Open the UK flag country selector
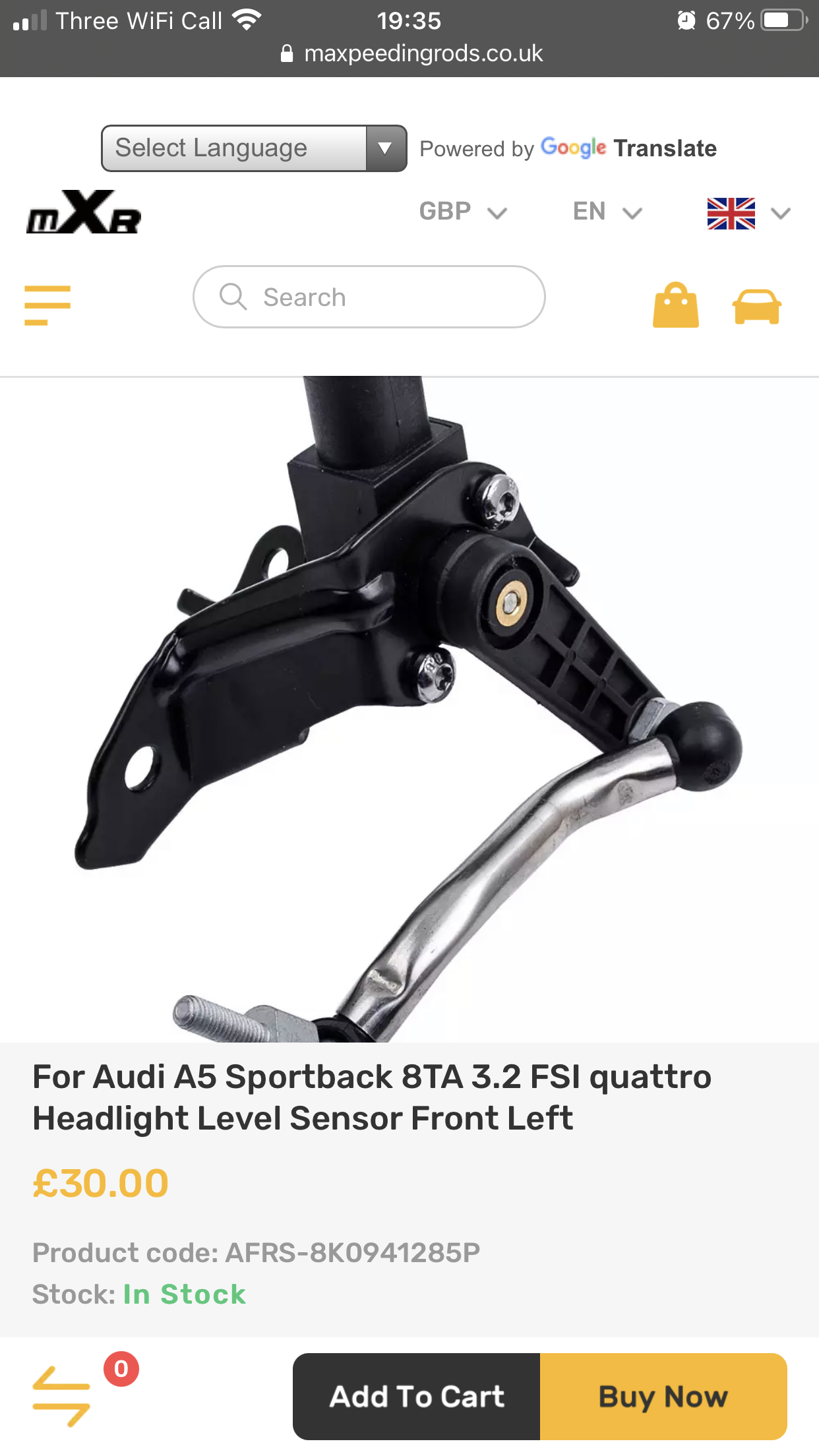The width and height of the screenshot is (819, 1456). coord(748,214)
